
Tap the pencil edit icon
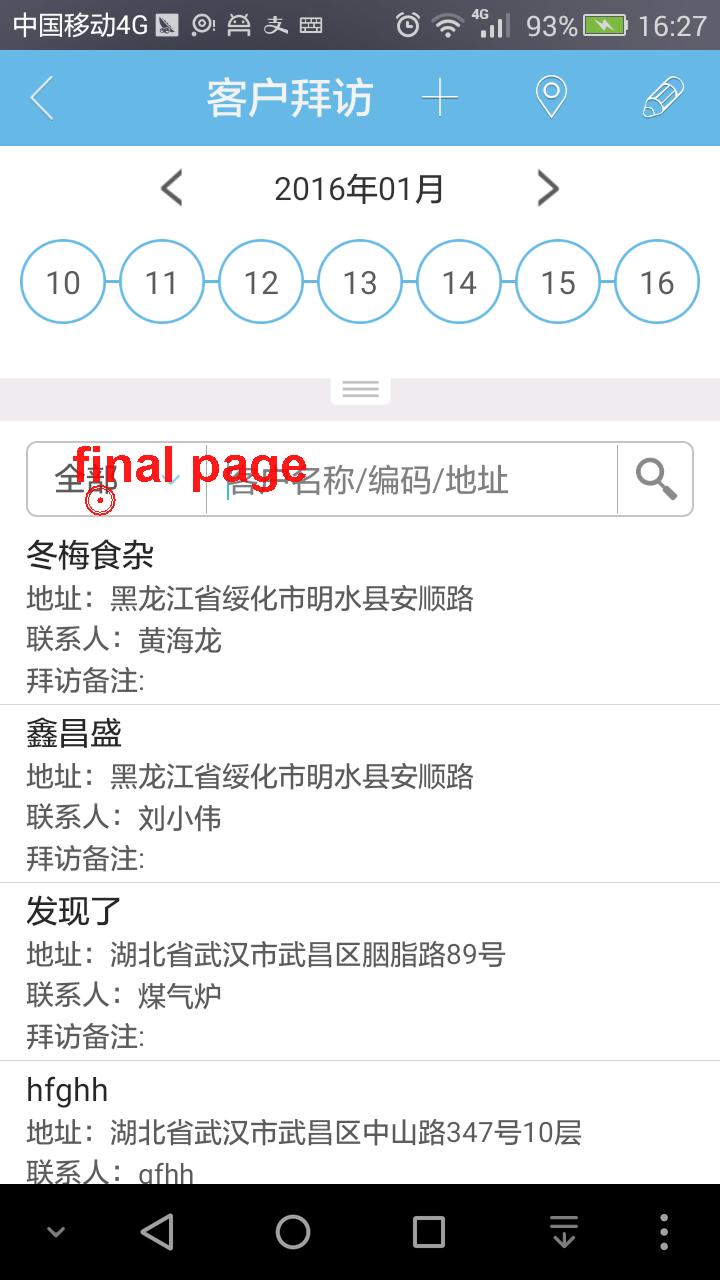(663, 98)
